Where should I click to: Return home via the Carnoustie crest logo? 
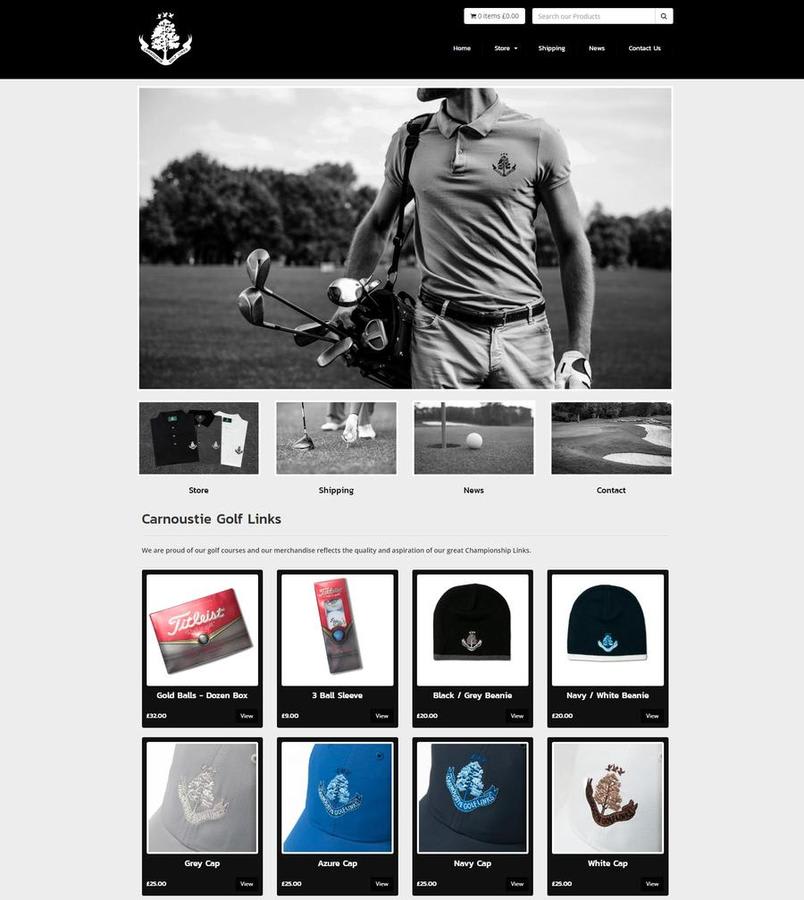click(x=165, y=39)
